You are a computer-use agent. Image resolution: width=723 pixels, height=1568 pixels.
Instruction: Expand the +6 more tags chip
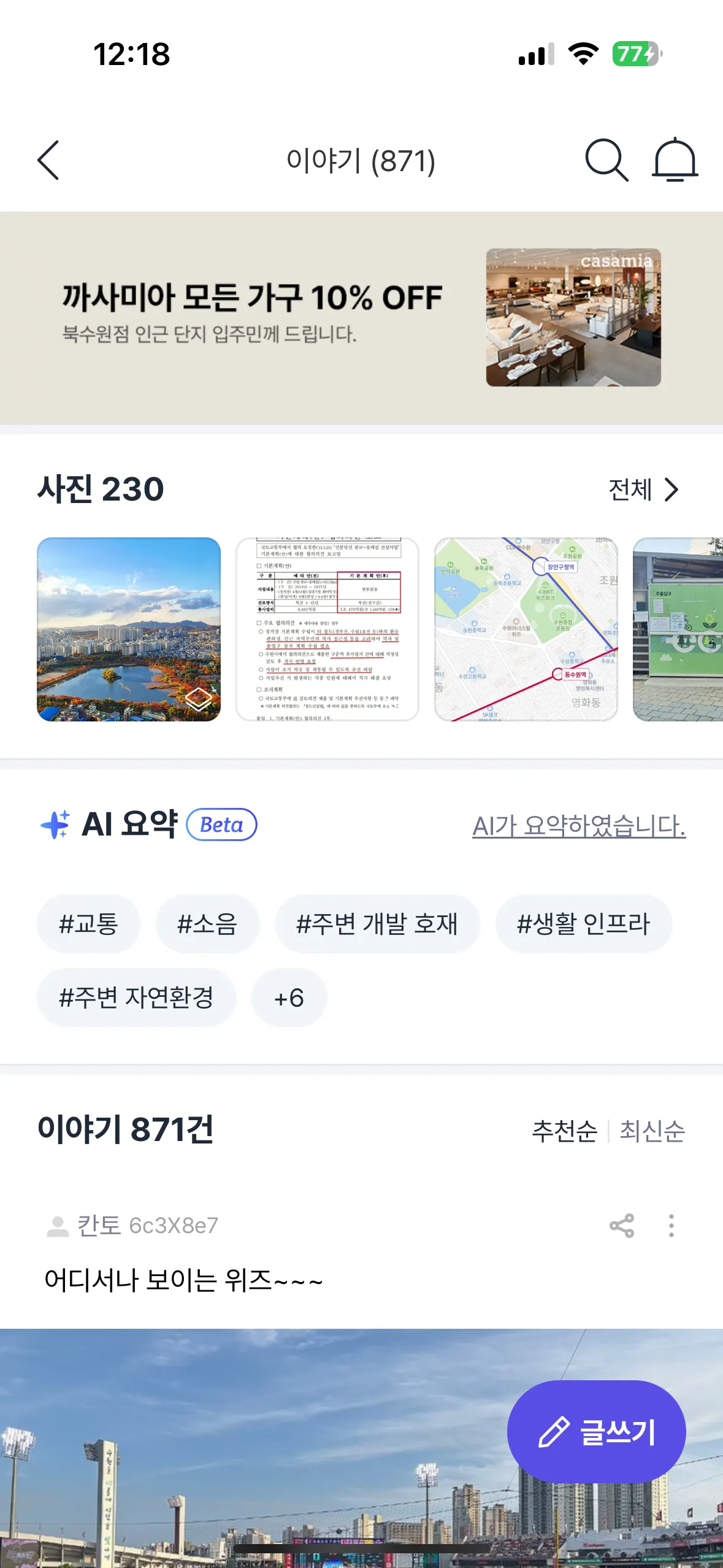[289, 997]
